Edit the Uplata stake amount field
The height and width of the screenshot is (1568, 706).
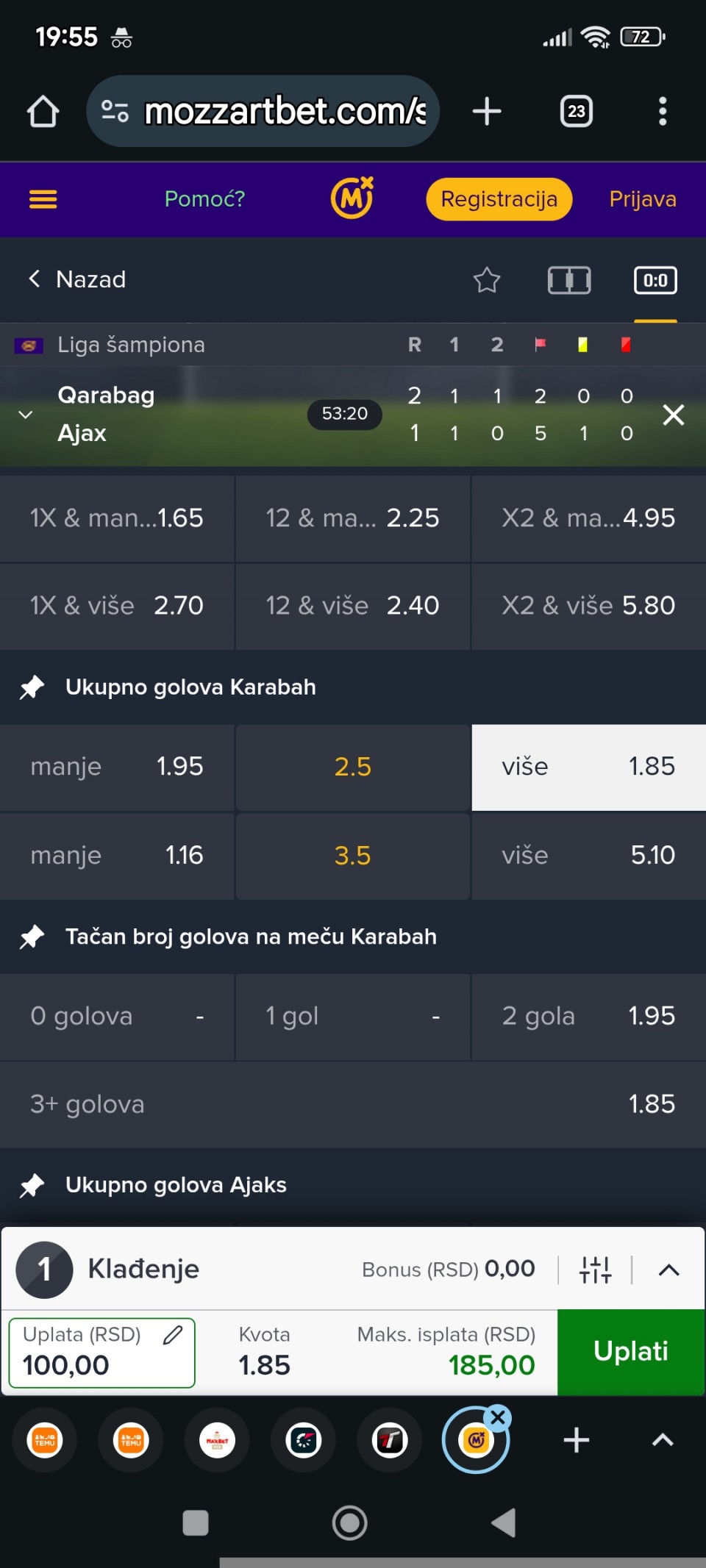101,1353
